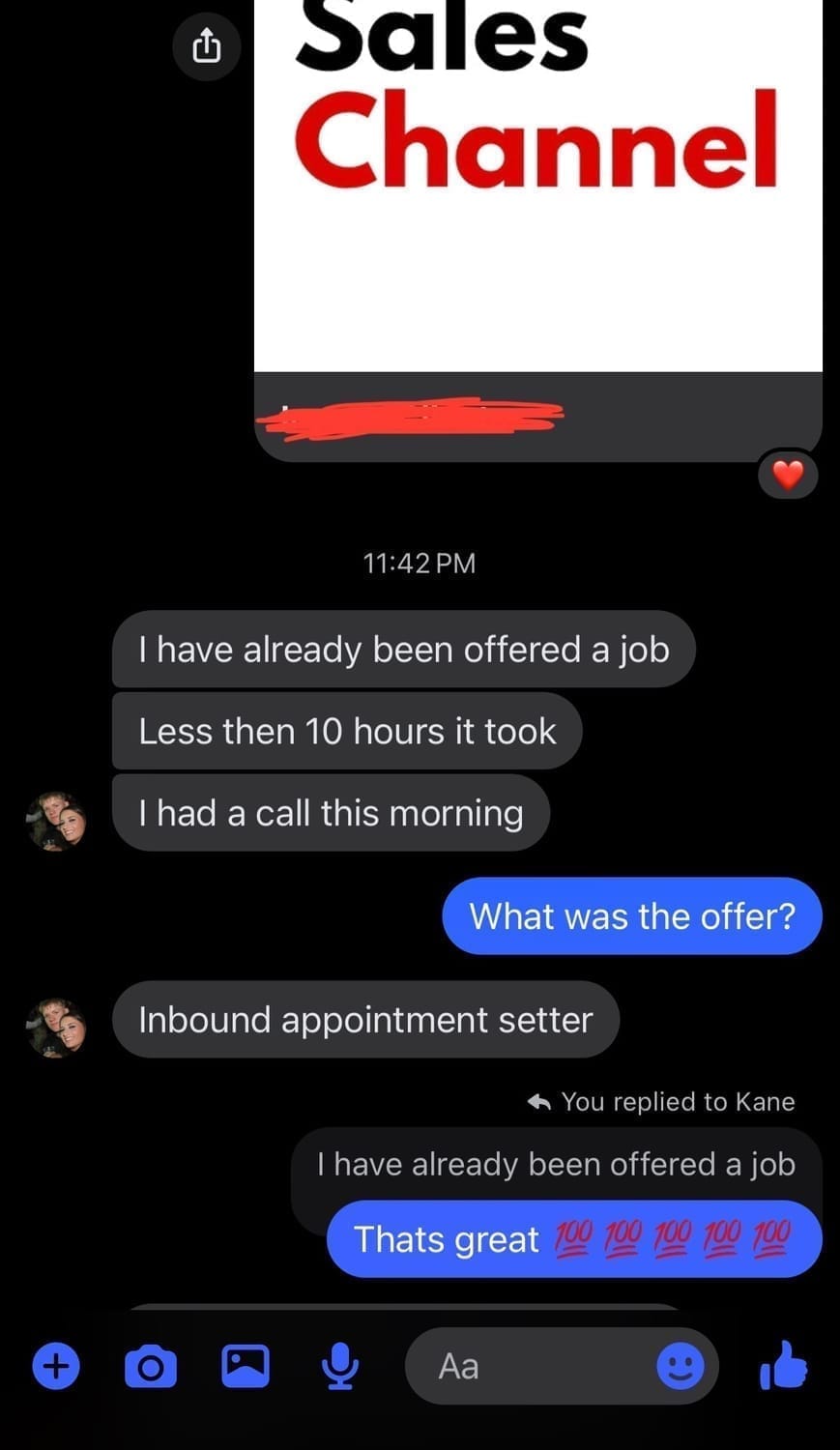Share the Sales Channel image

(206, 45)
